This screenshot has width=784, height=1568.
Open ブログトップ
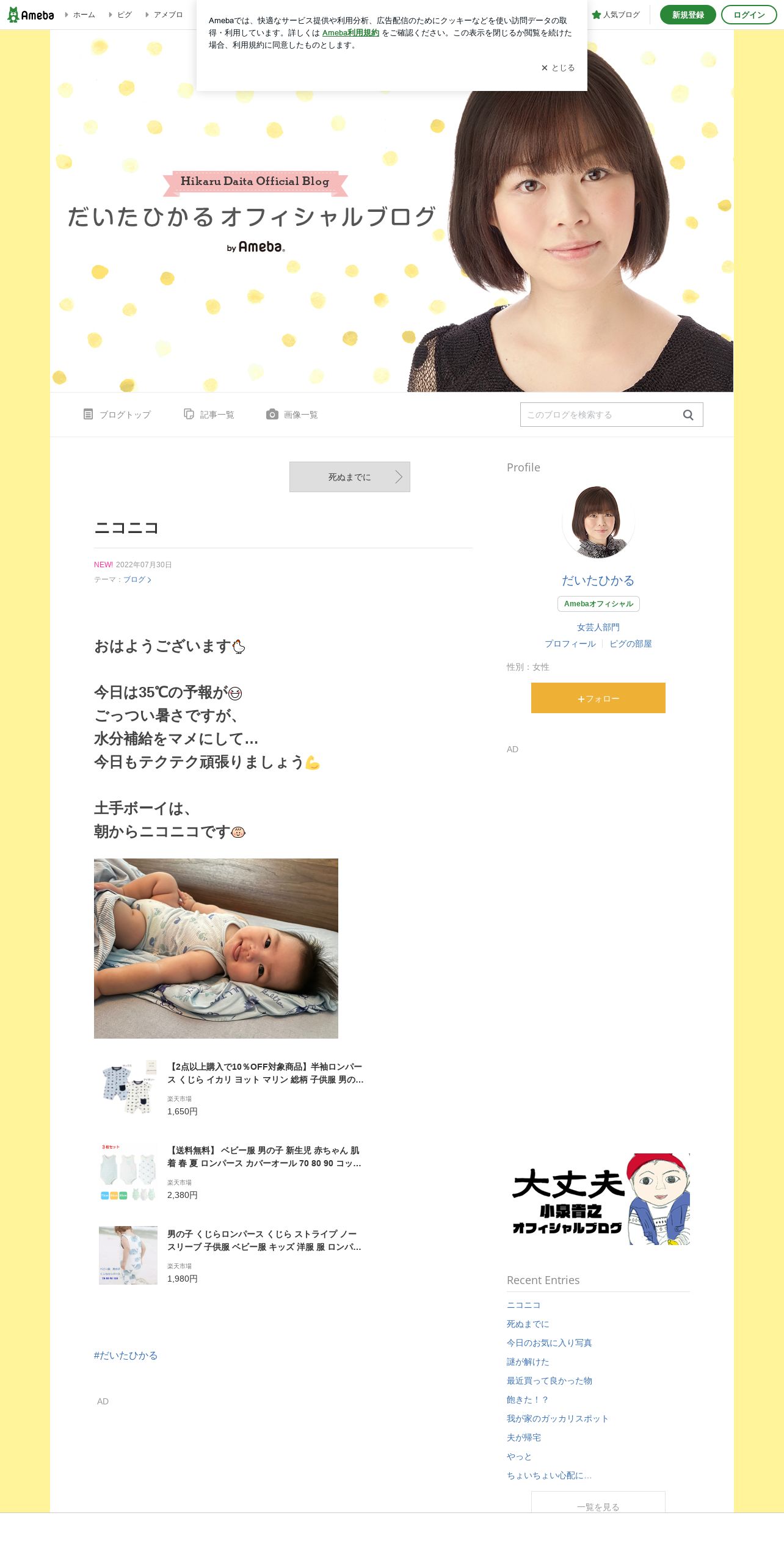pyautogui.click(x=117, y=415)
